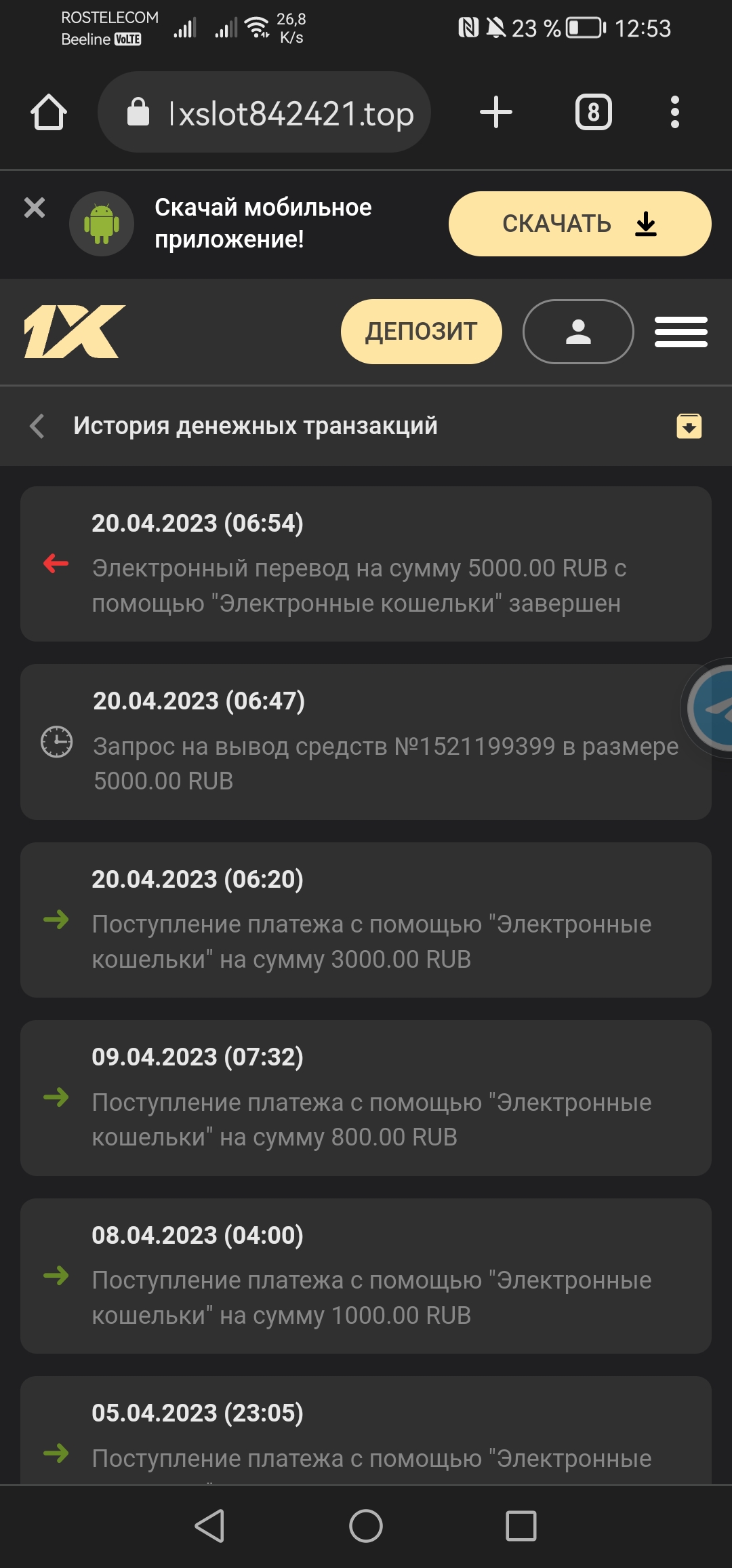732x1568 pixels.
Task: Open the floating Telegram support bubble
Action: (x=713, y=708)
